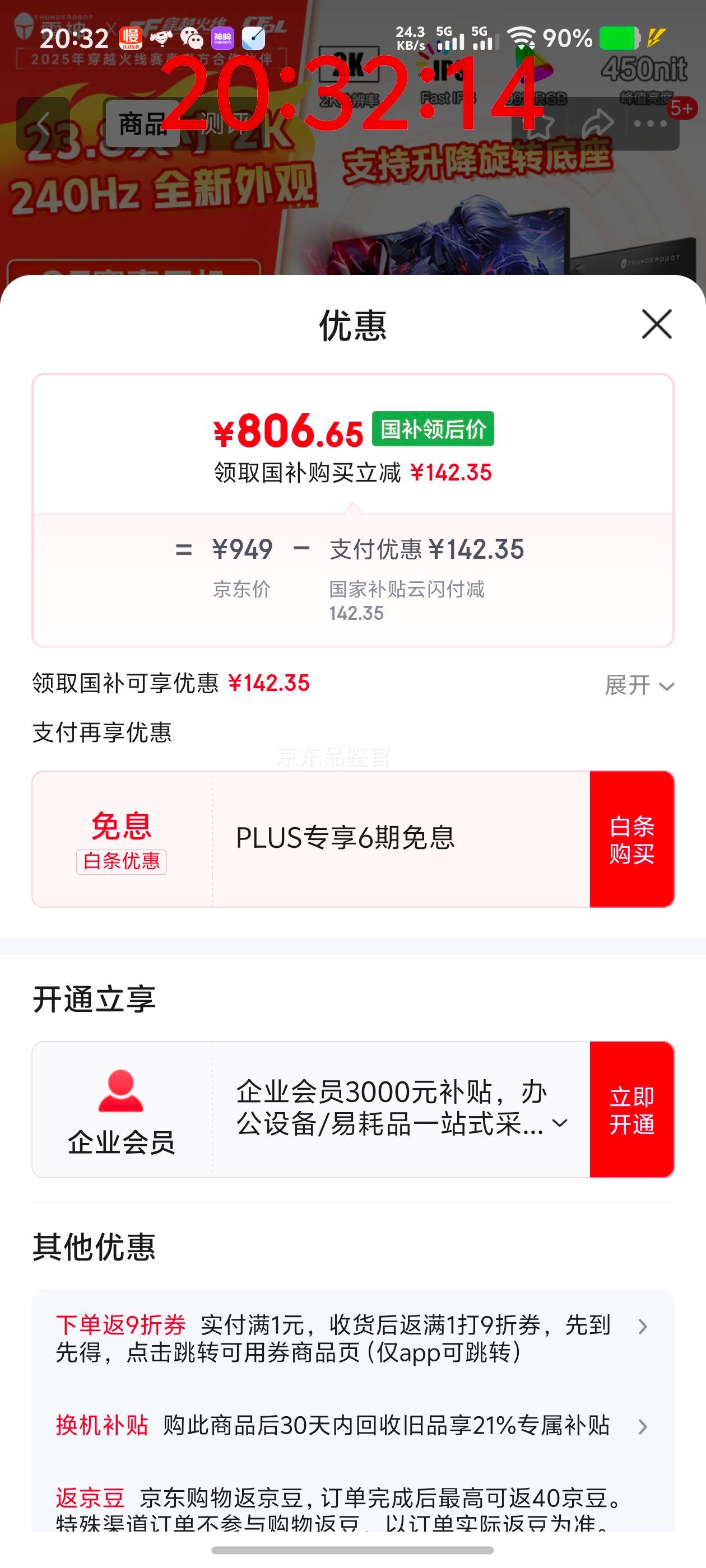706x1568 pixels.
Task: Open the PLUS专享6期免息 offer
Action: (x=345, y=839)
